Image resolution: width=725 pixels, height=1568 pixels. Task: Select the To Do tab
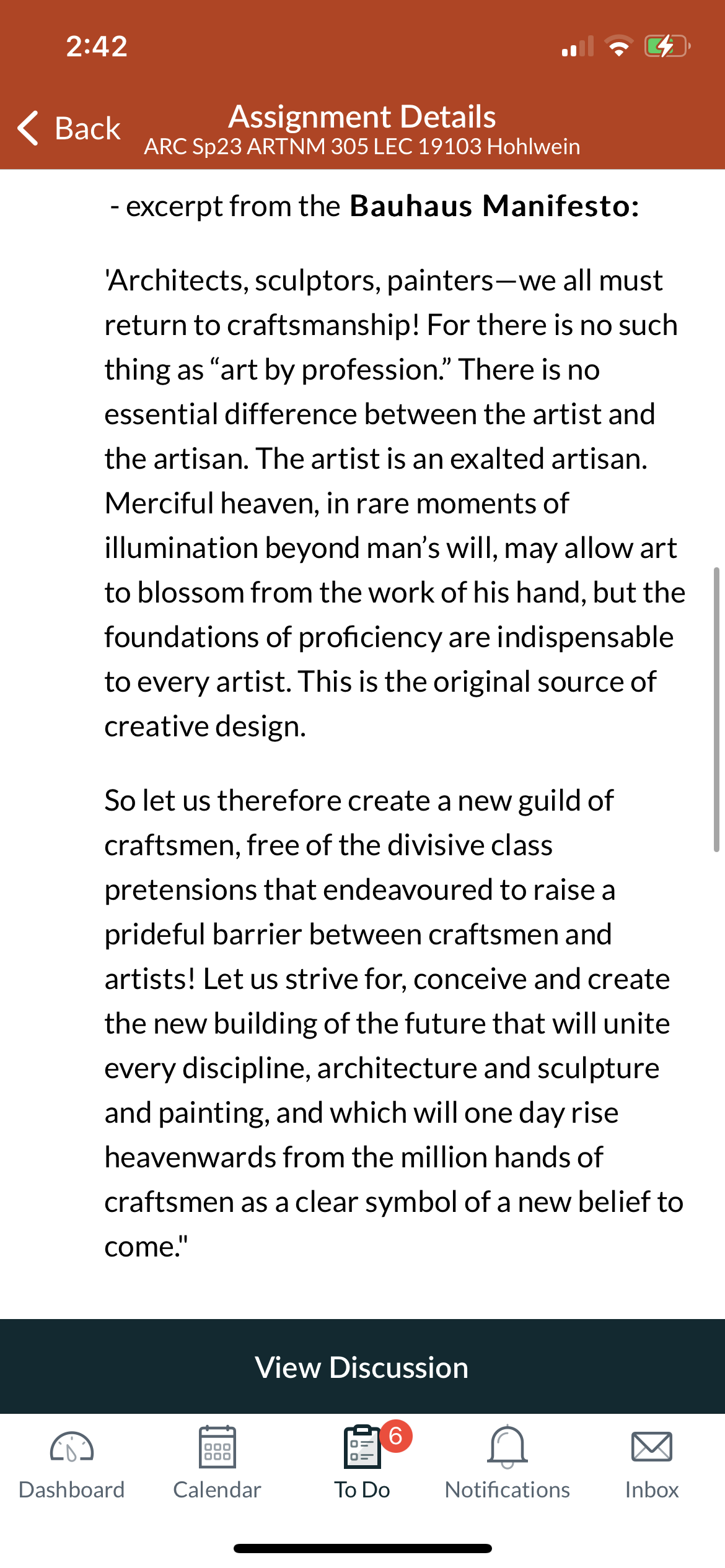362,1463
